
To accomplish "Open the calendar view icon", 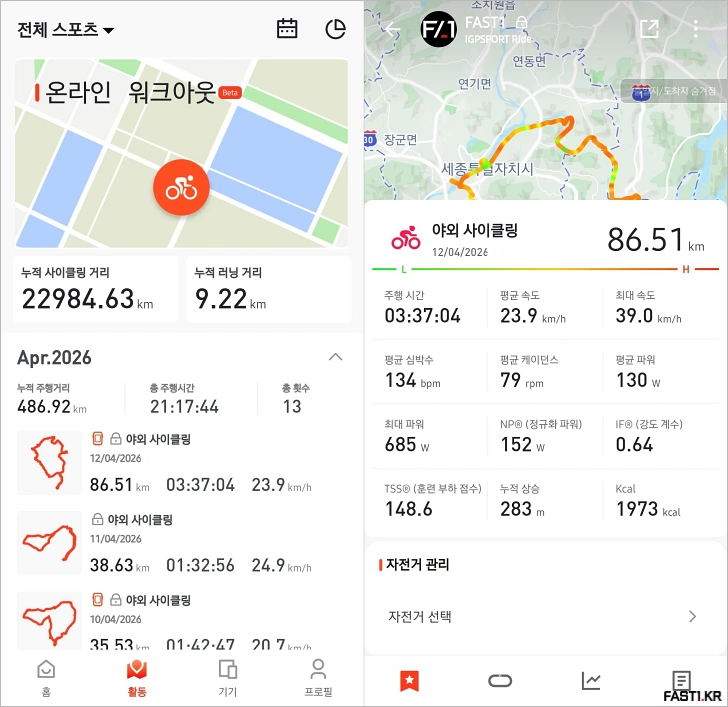I will click(x=287, y=28).
